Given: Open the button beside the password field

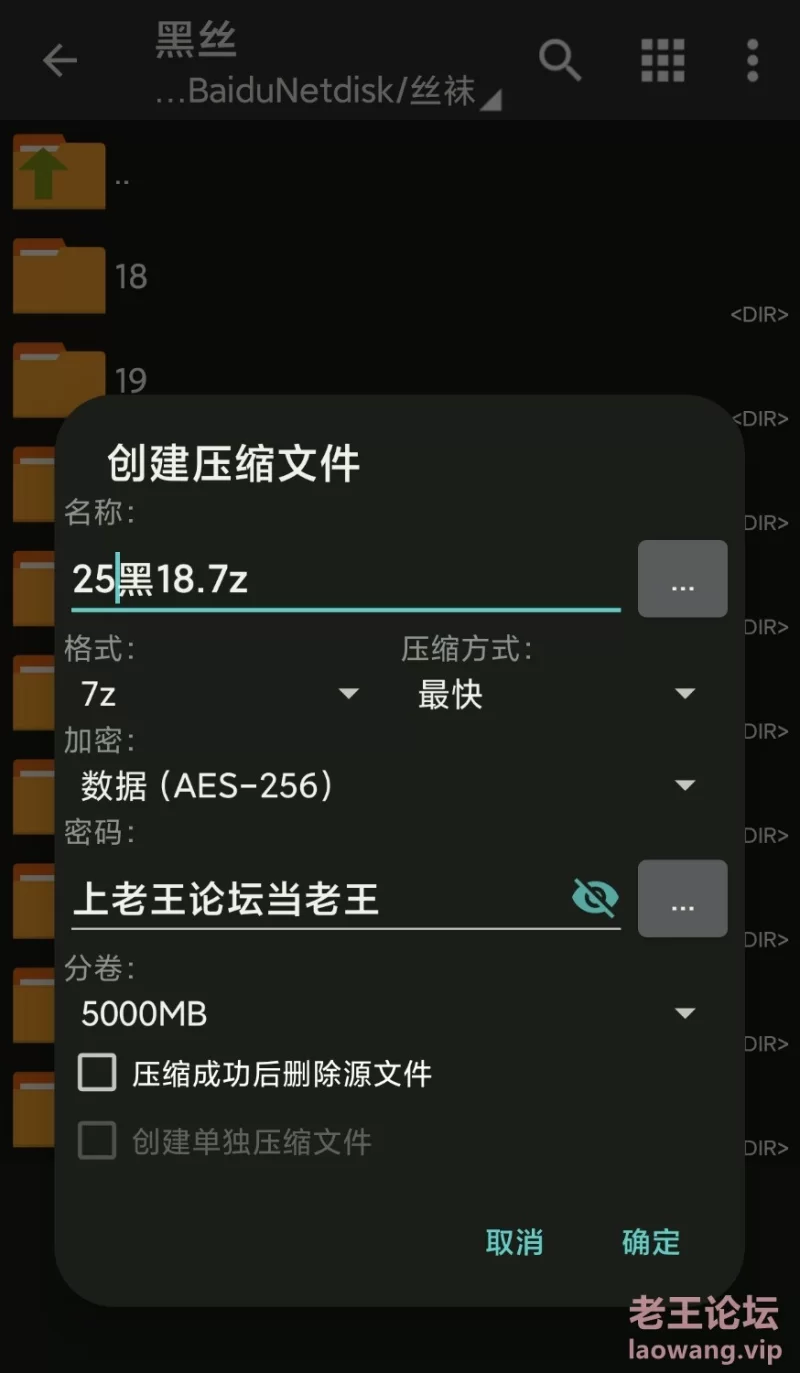Looking at the screenshot, I should [x=682, y=899].
